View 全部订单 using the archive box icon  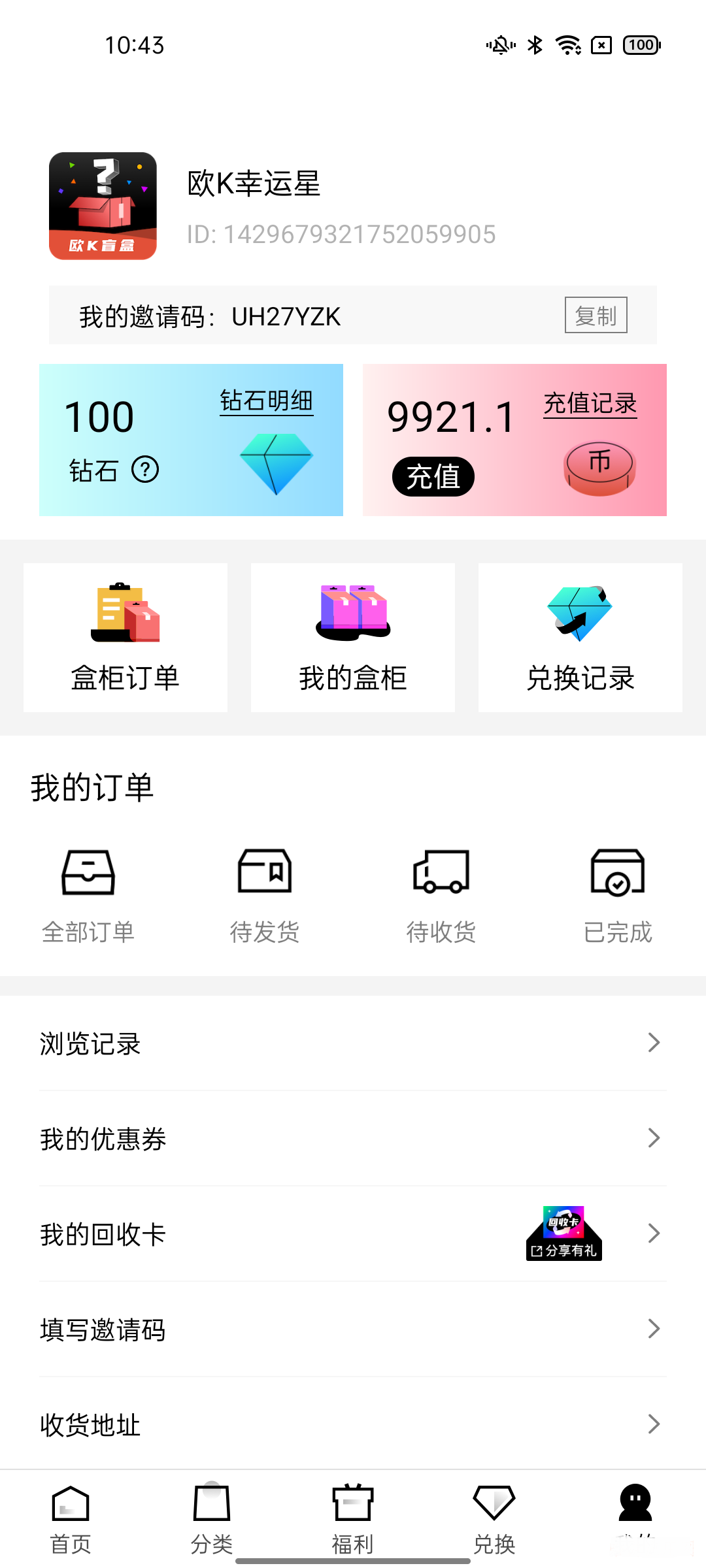click(x=88, y=872)
